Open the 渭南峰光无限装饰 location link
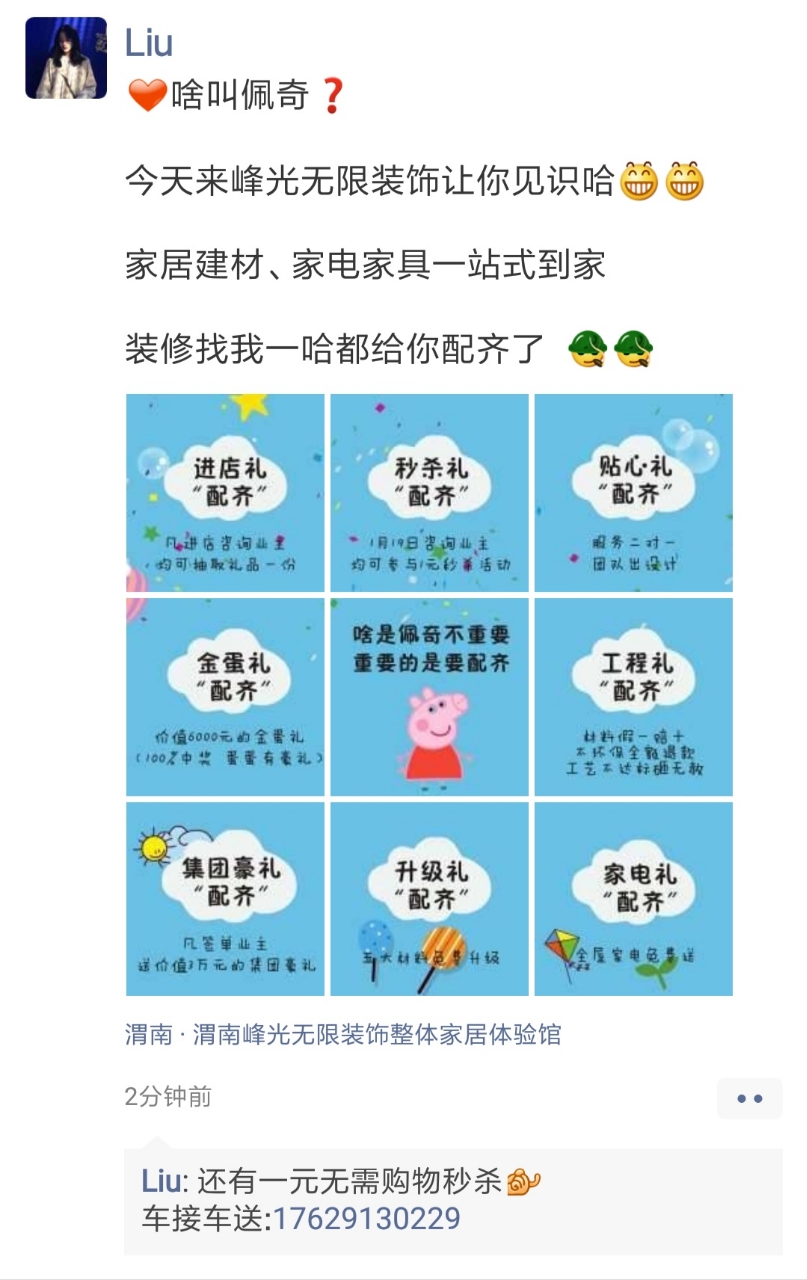This screenshot has width=807, height=1280. pyautogui.click(x=343, y=1034)
